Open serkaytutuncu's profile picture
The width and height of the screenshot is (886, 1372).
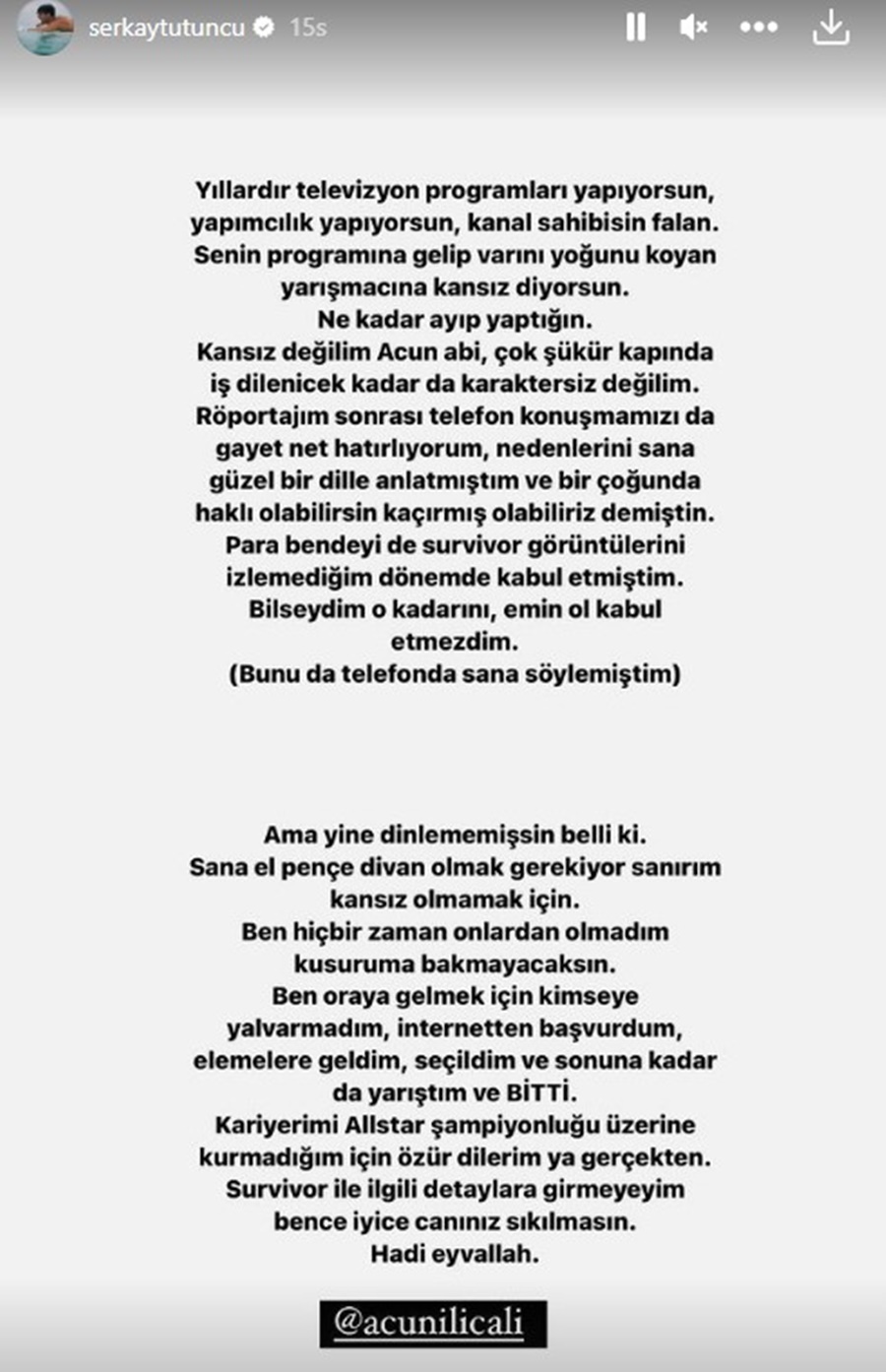(44, 28)
